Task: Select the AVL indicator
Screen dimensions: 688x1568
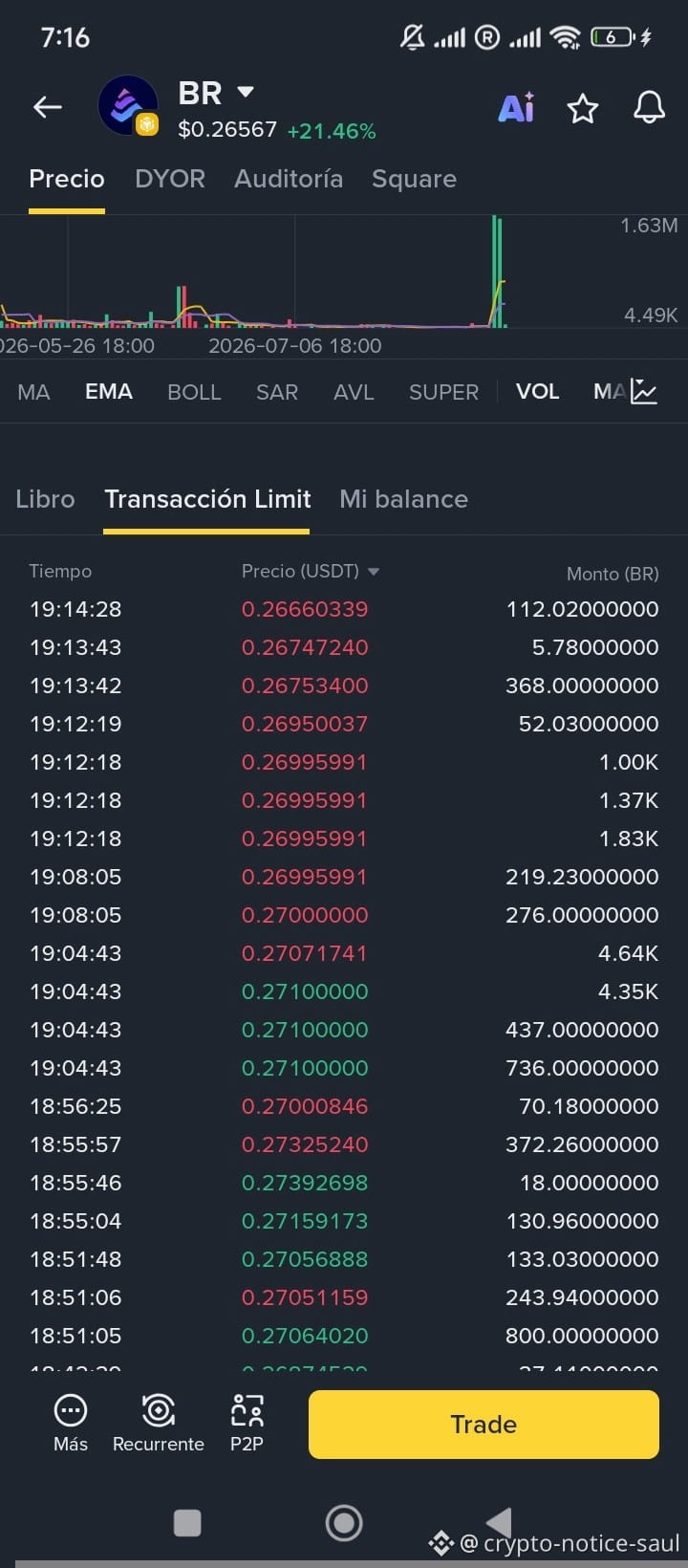Action: pyautogui.click(x=354, y=392)
